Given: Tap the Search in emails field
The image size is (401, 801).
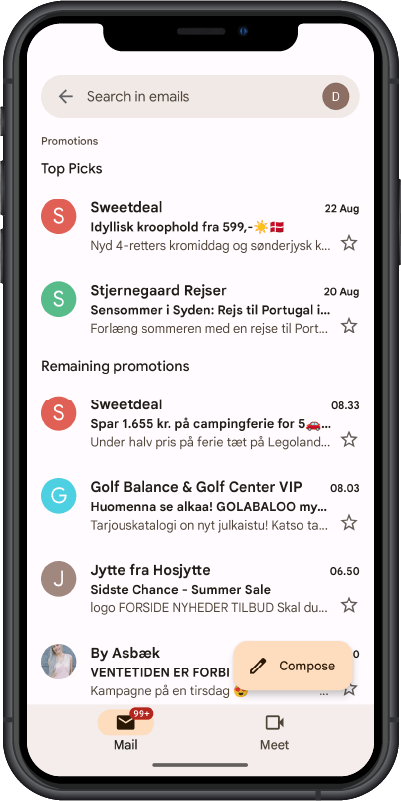Looking at the screenshot, I should click(x=200, y=97).
